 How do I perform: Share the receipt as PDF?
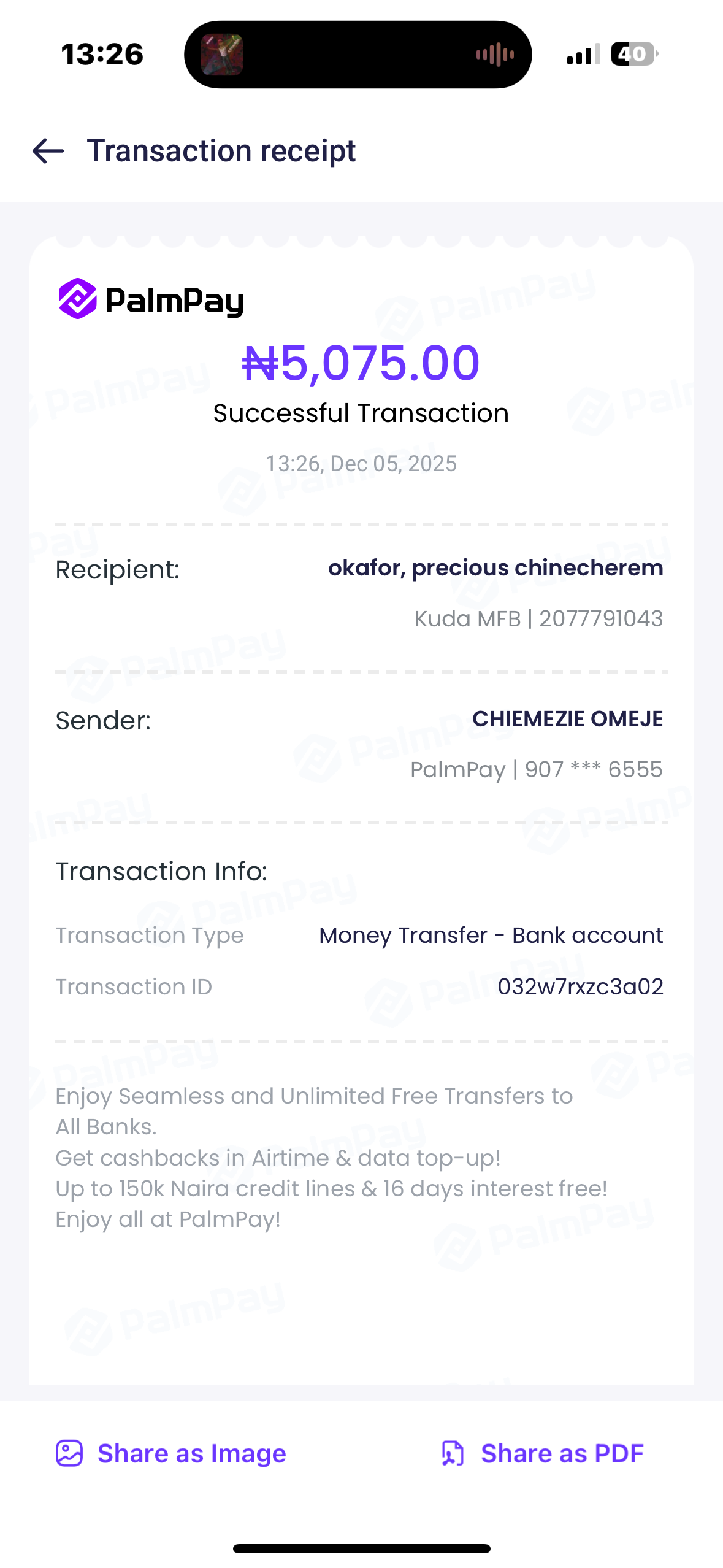pos(543,1453)
